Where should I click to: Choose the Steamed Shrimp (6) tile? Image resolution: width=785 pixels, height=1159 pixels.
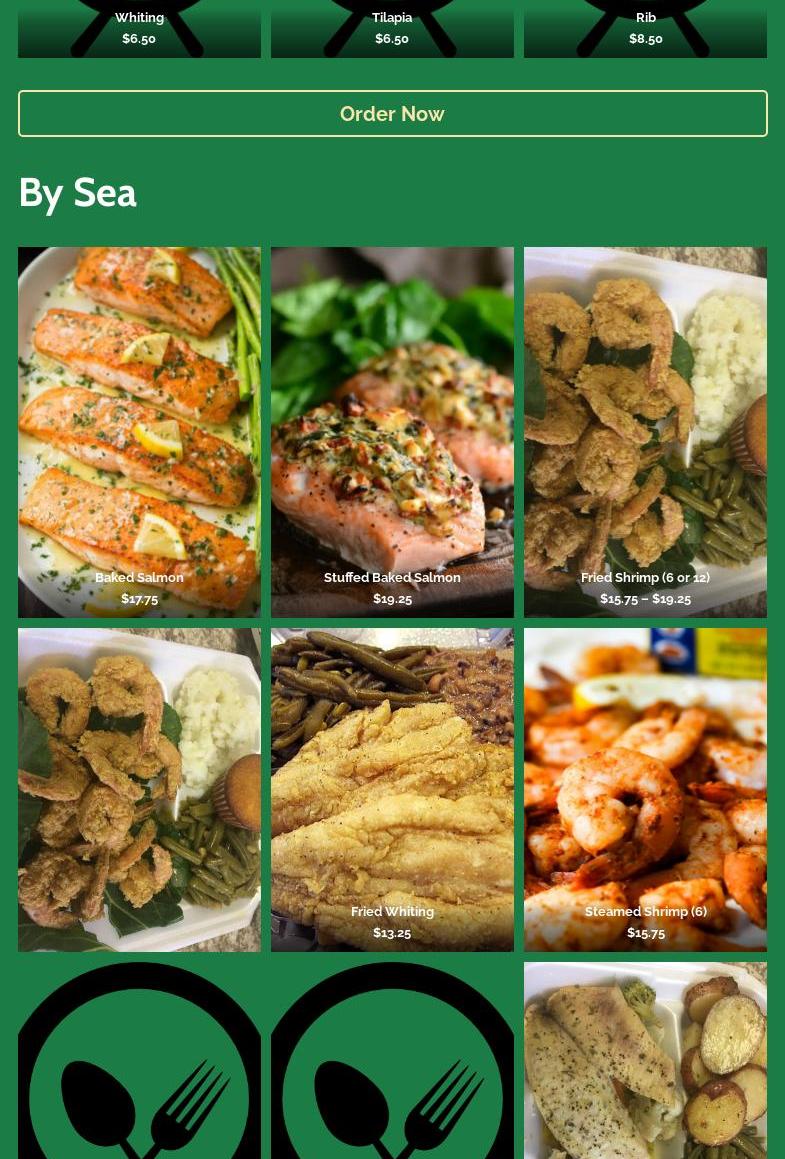click(x=645, y=789)
